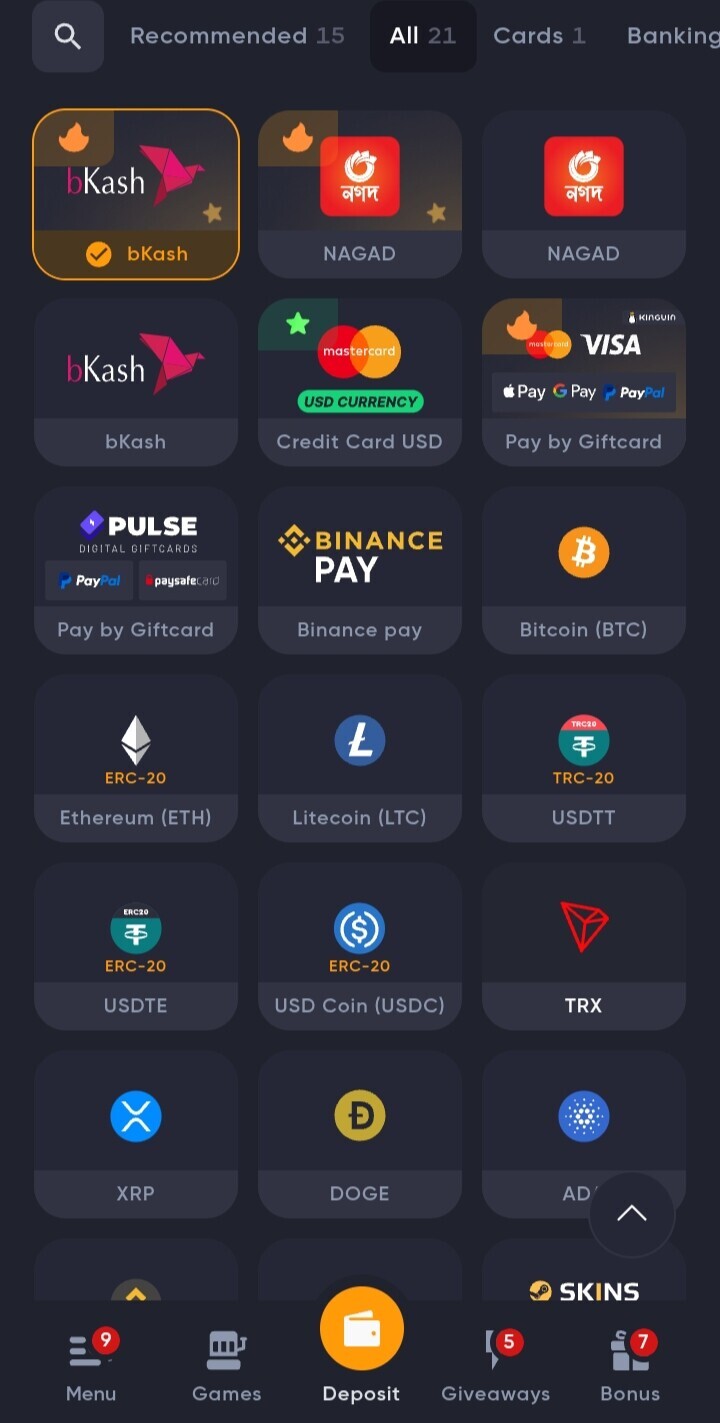Go to the Games tab
The image size is (720, 1423).
227,1367
